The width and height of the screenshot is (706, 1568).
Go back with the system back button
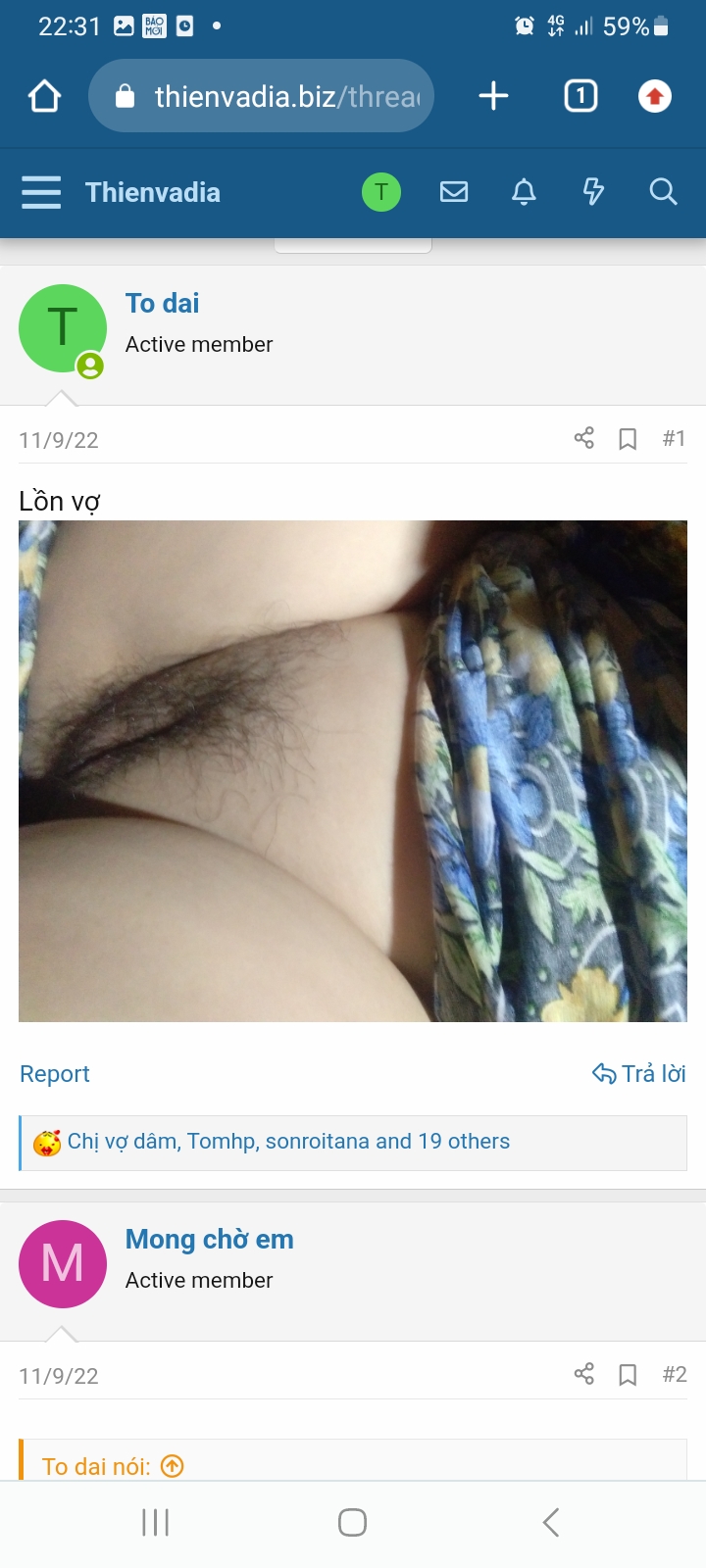pos(551,1522)
